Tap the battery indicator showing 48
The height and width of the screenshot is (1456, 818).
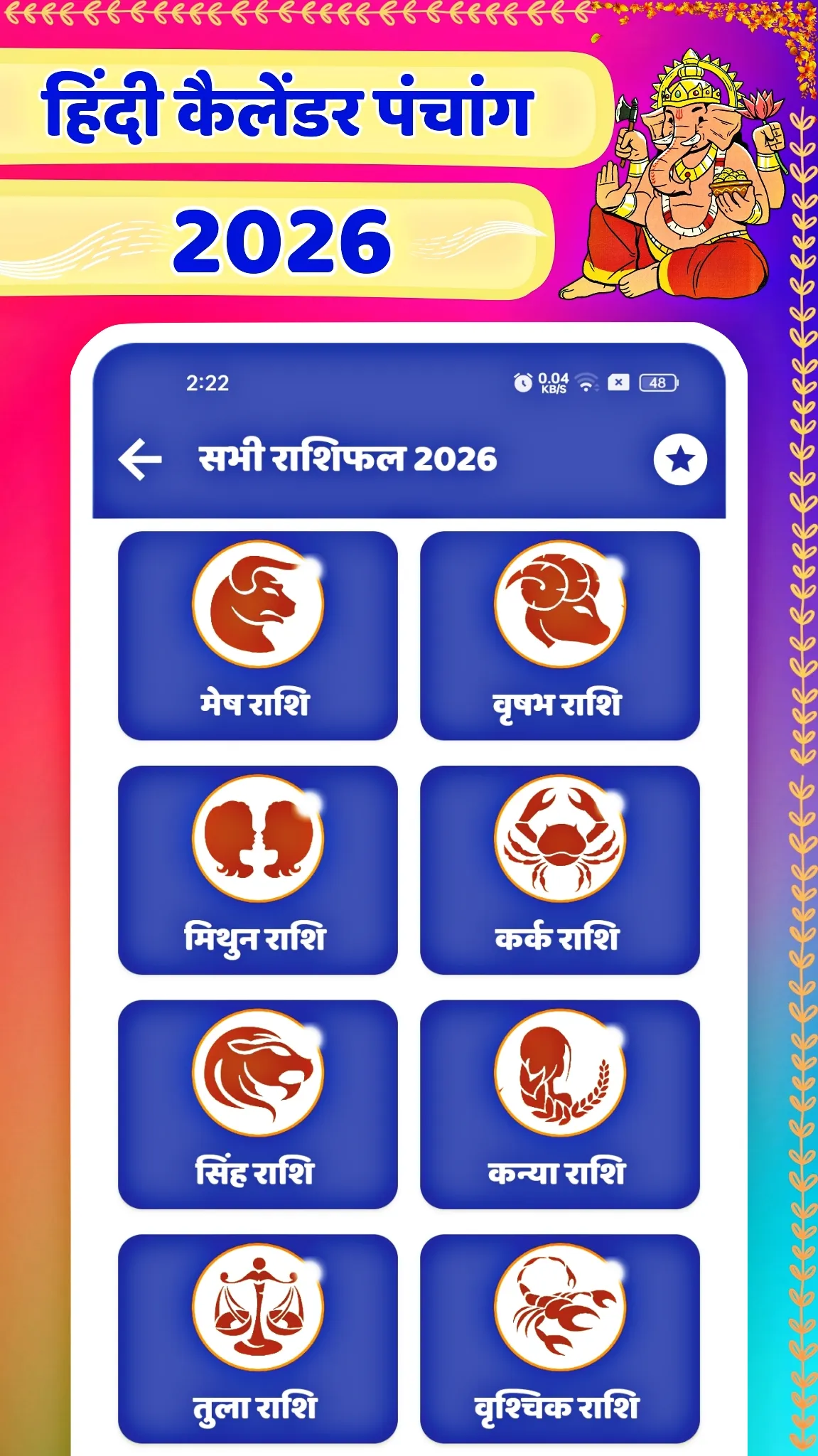657,384
